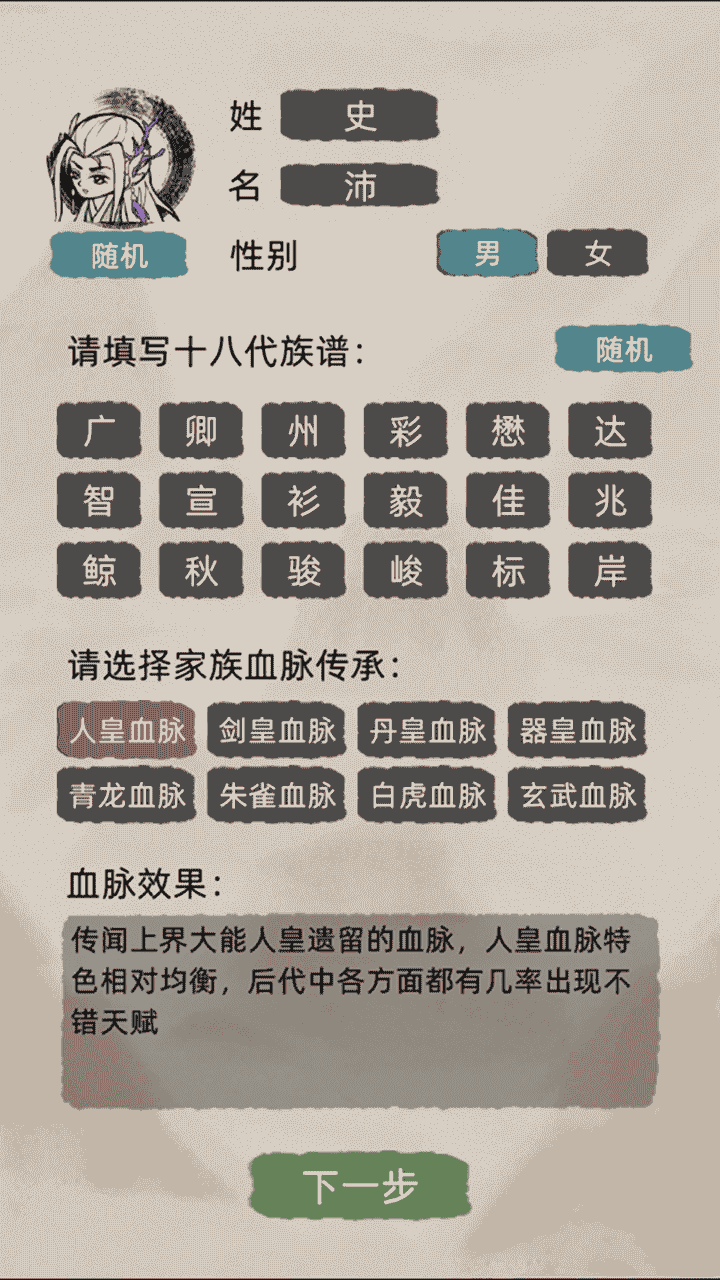Viewport: 720px width, 1280px height.
Task: Choose the 丹皇血脉 bloodline
Action: coord(427,730)
